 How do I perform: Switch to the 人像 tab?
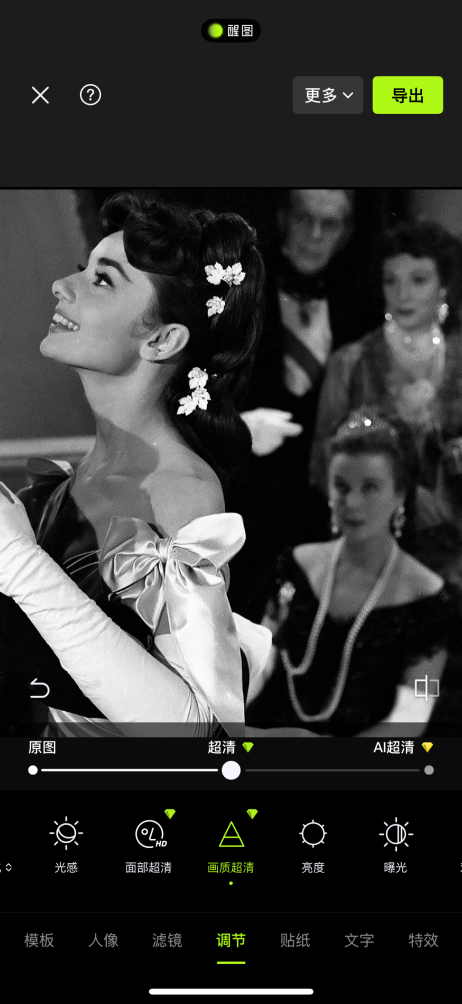(103, 940)
